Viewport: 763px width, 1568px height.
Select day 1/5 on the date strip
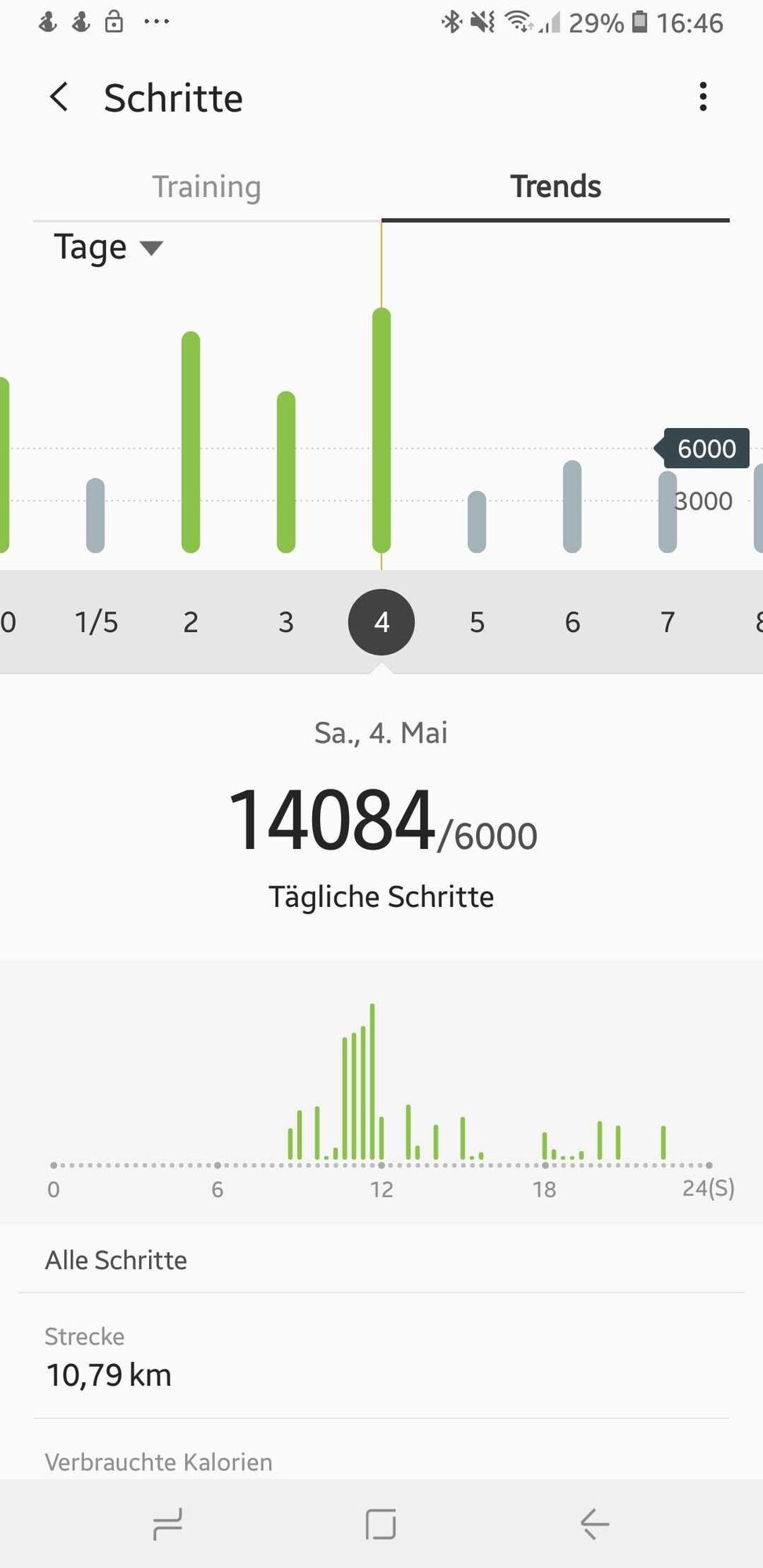coord(96,622)
